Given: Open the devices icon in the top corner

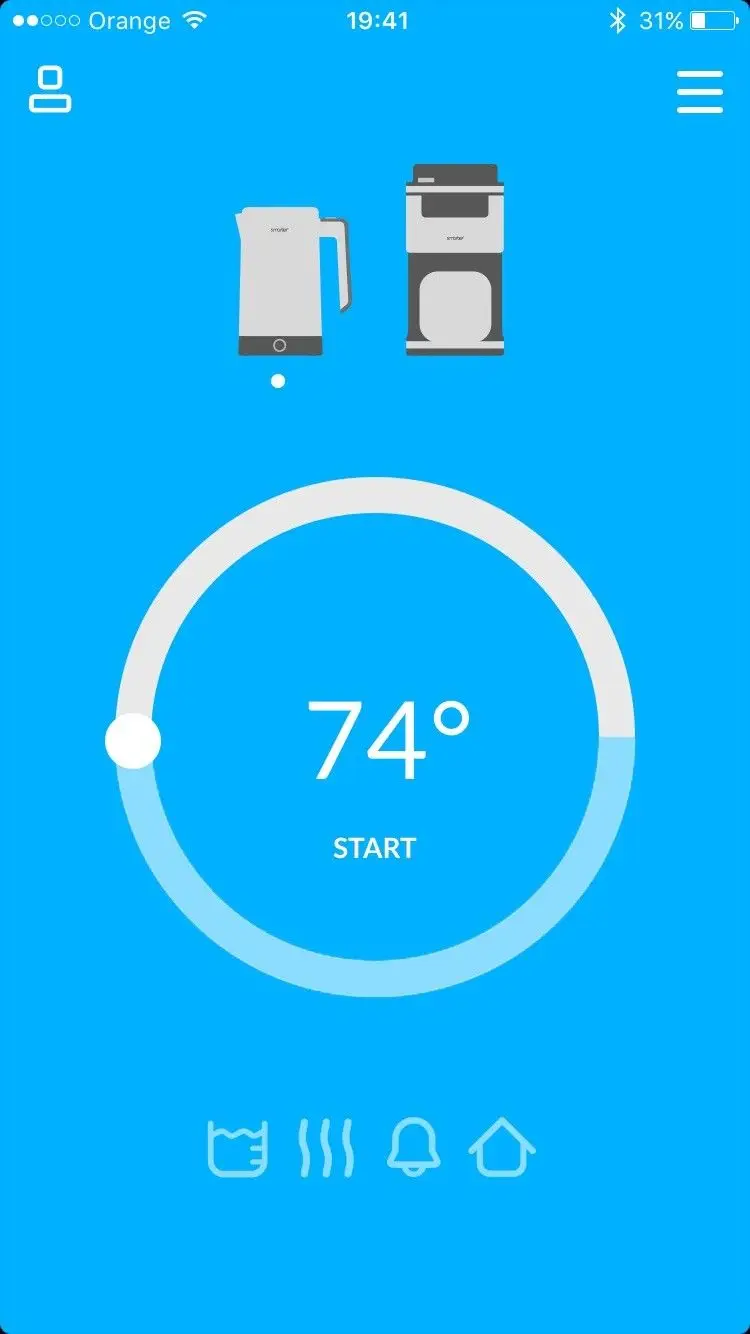Looking at the screenshot, I should click(x=50, y=90).
